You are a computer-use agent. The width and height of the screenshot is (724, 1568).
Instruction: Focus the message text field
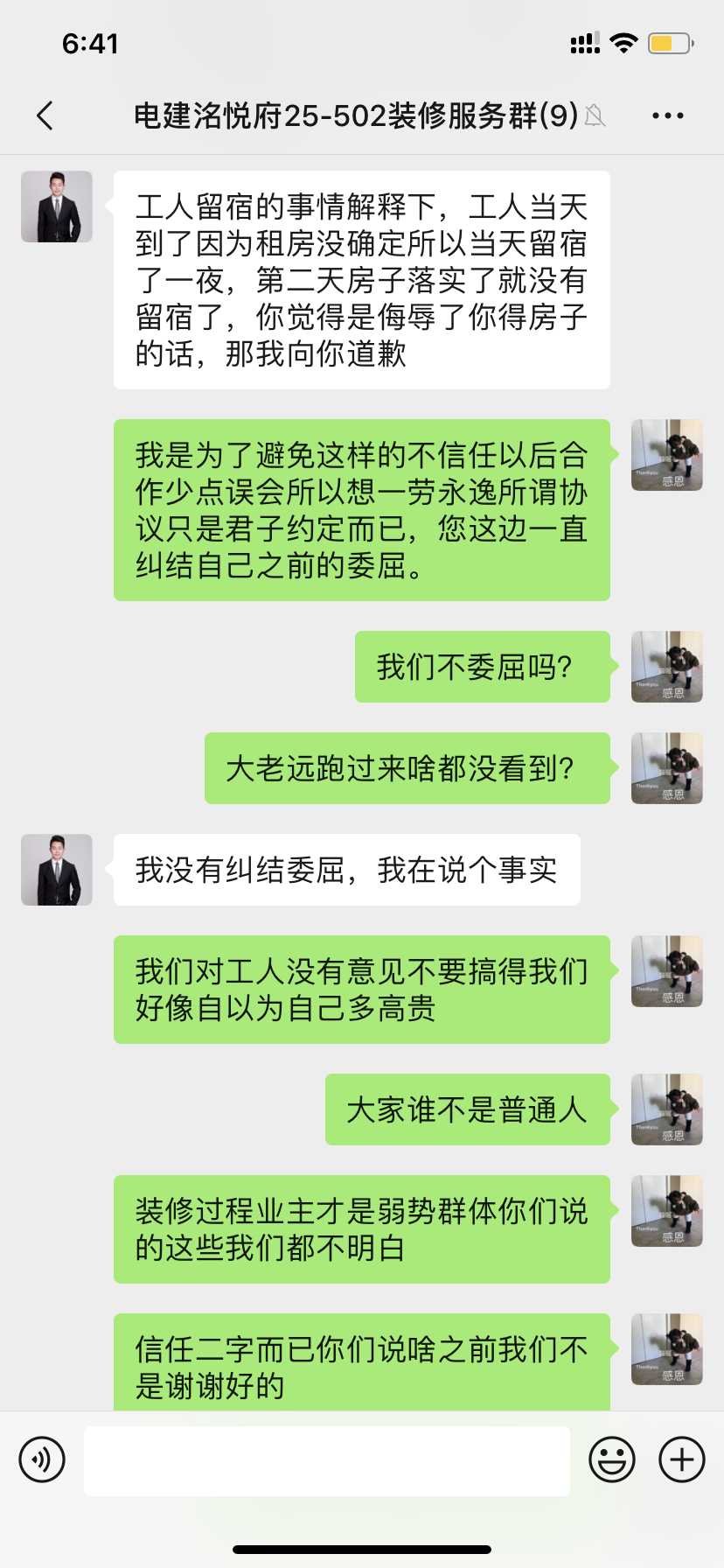tap(327, 1460)
